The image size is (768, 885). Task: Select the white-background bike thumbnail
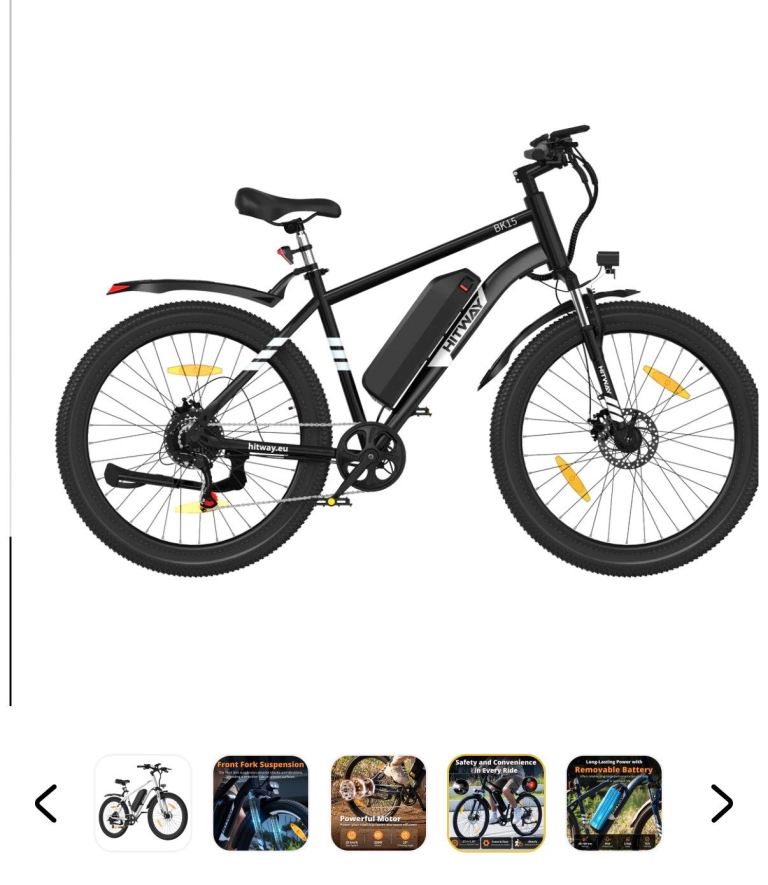[143, 803]
